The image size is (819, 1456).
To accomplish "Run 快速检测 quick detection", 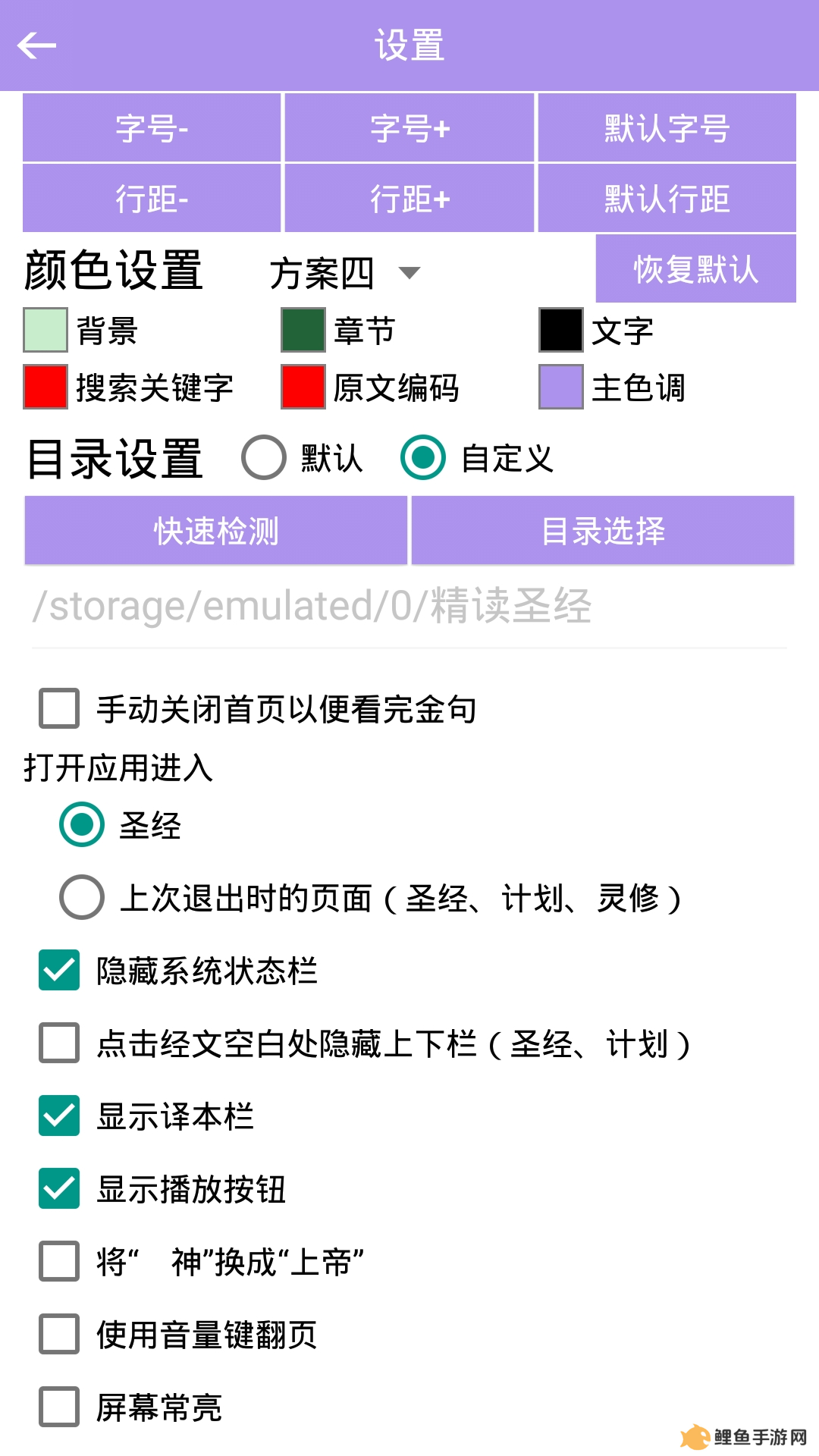I will pos(216,530).
